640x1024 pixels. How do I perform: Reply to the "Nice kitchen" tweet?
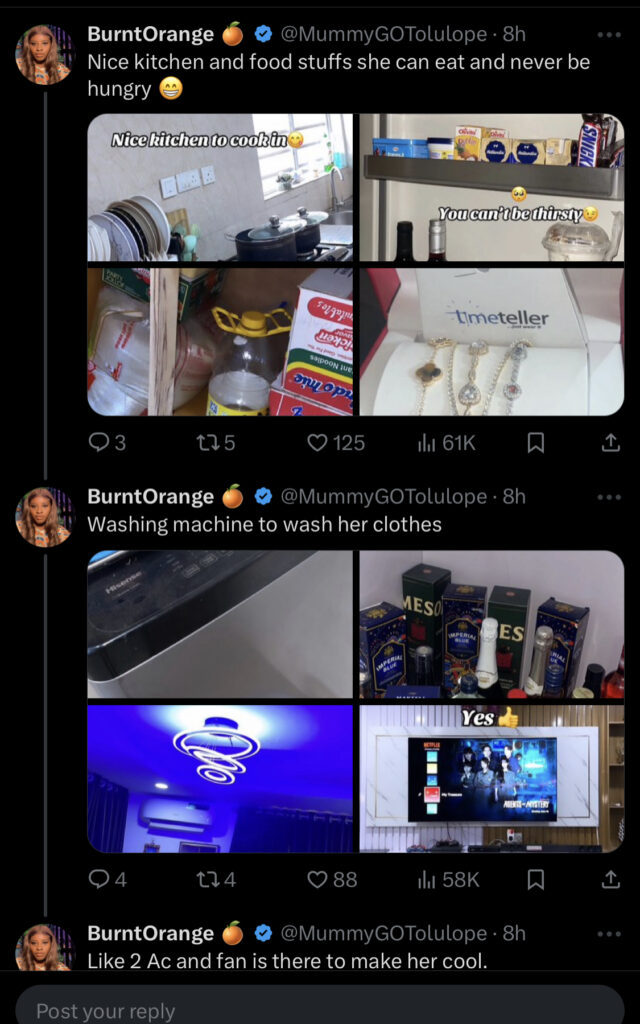pyautogui.click(x=100, y=442)
